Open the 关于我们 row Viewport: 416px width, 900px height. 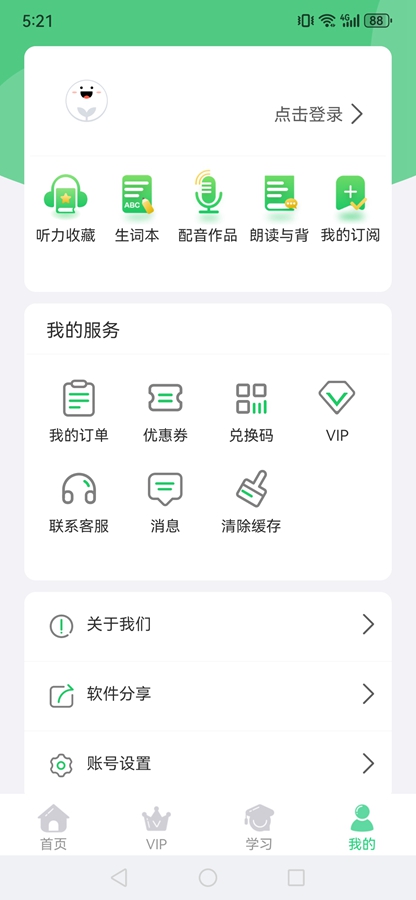208,625
